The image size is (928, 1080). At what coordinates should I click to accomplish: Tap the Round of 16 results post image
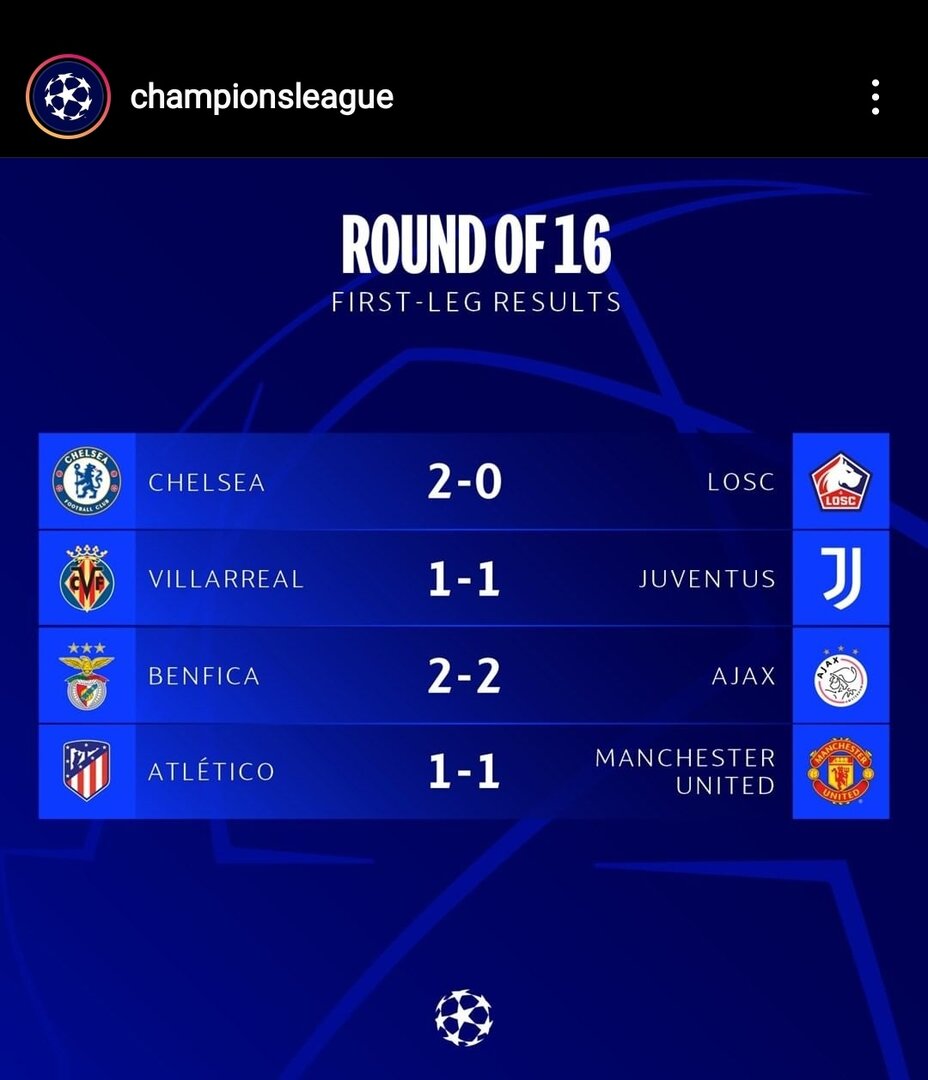tap(464, 620)
